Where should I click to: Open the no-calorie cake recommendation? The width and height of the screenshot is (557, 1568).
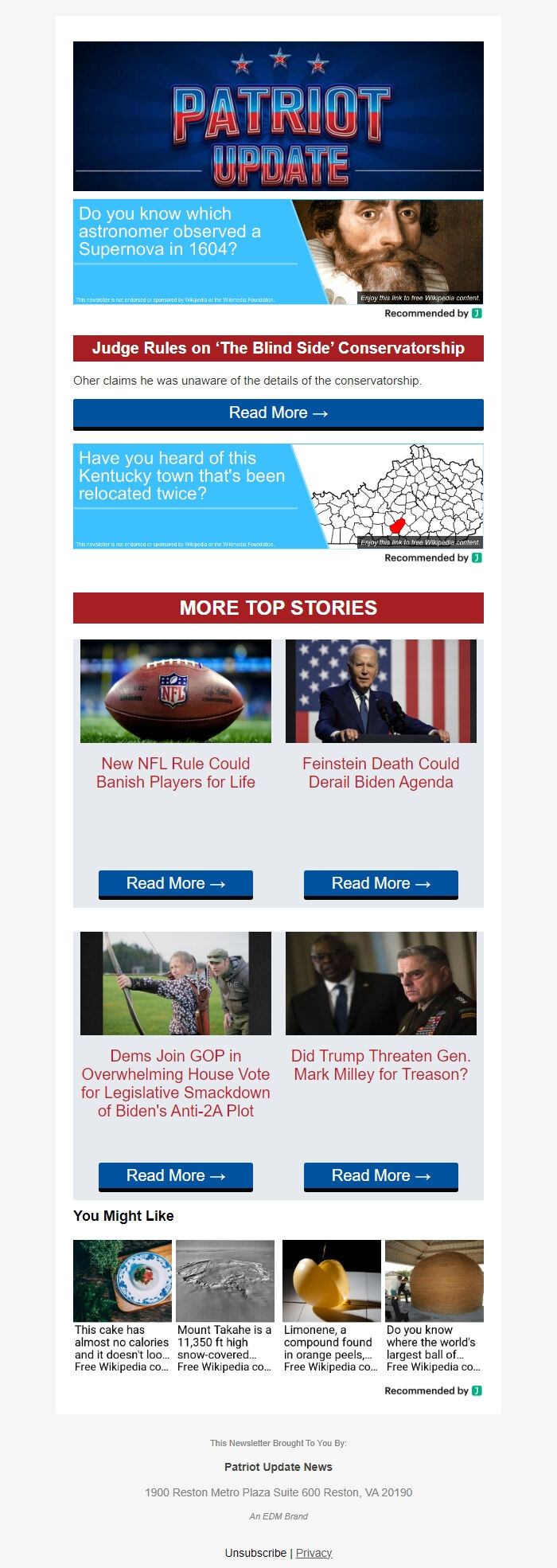[122, 1306]
